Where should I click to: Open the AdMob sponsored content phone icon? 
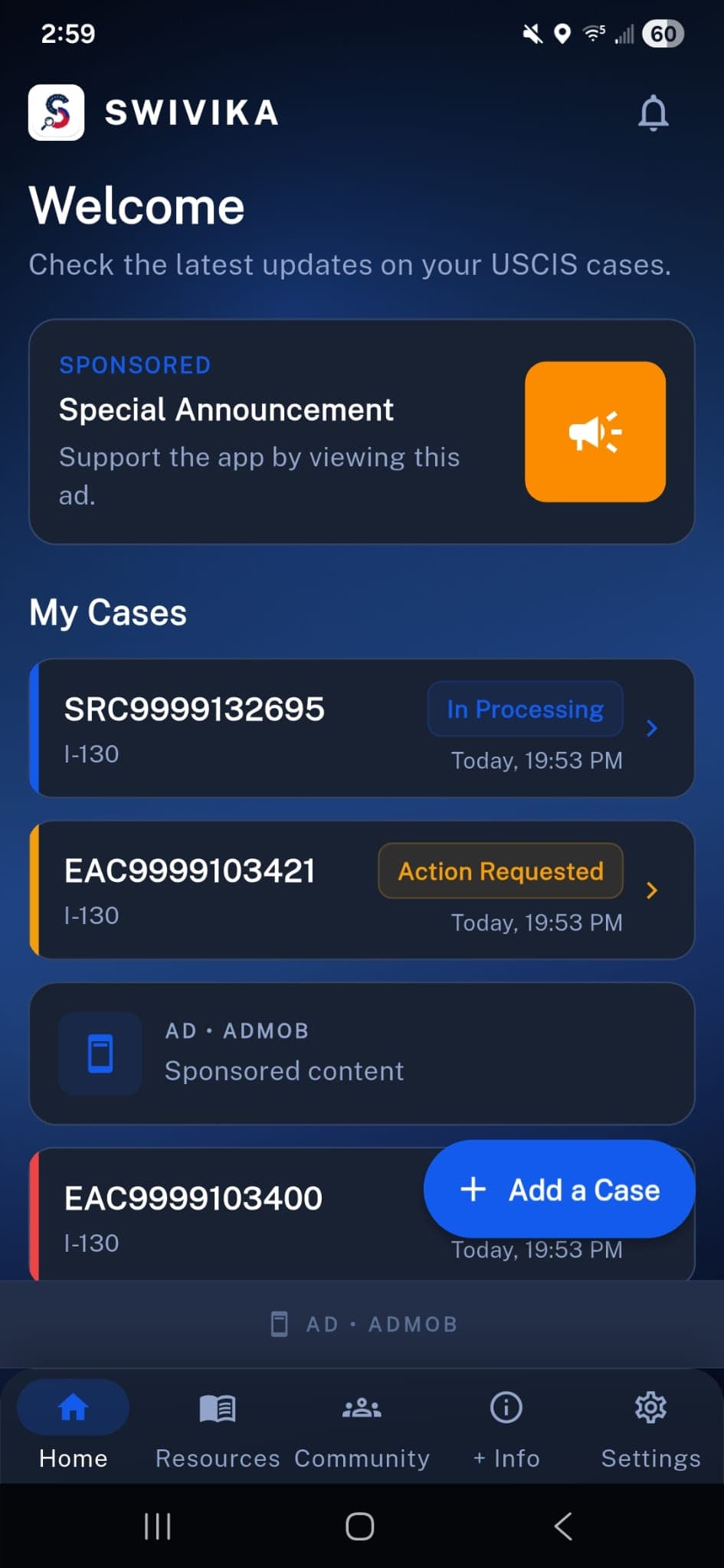click(x=99, y=1052)
